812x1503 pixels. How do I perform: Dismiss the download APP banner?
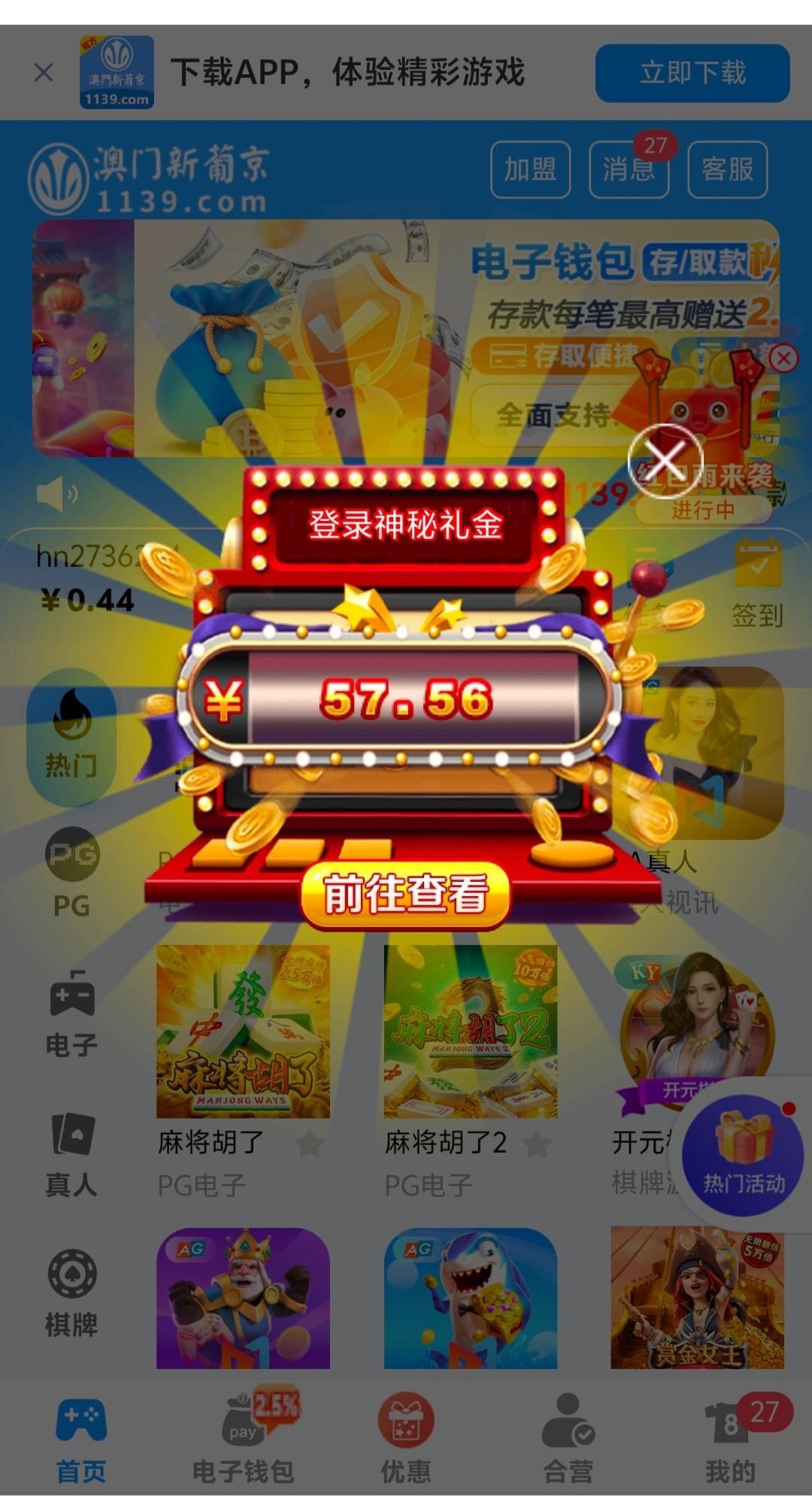coord(44,73)
